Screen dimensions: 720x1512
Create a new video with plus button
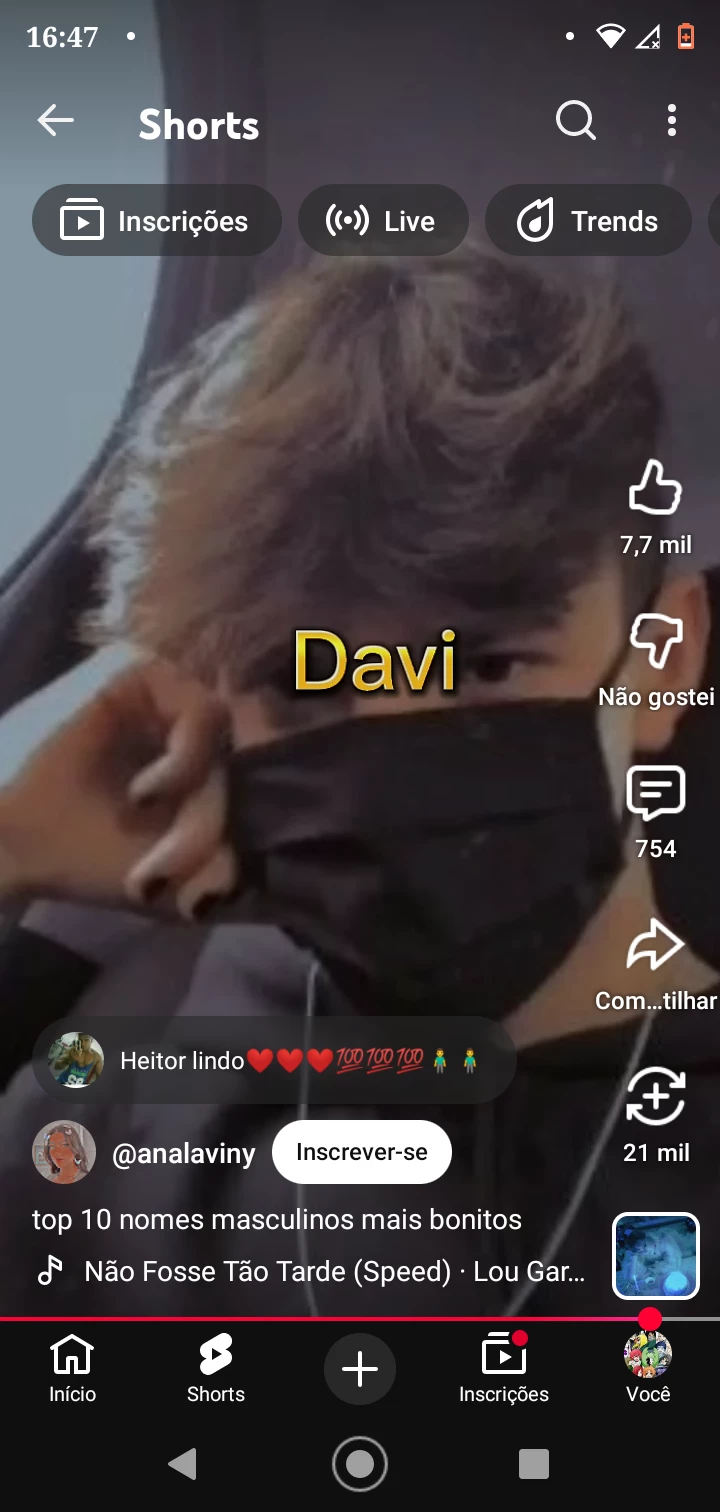(360, 1368)
